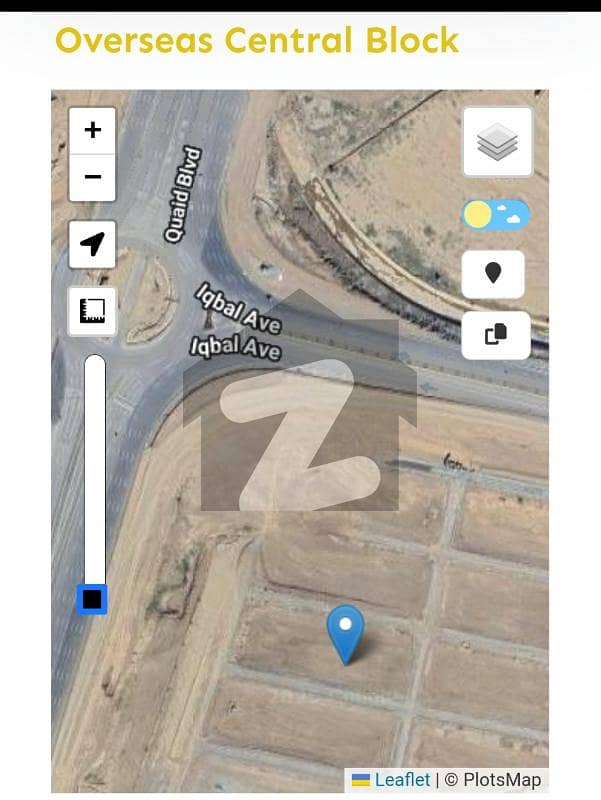Center map on my current location
Screen dimensions: 601x800
[x=92, y=244]
